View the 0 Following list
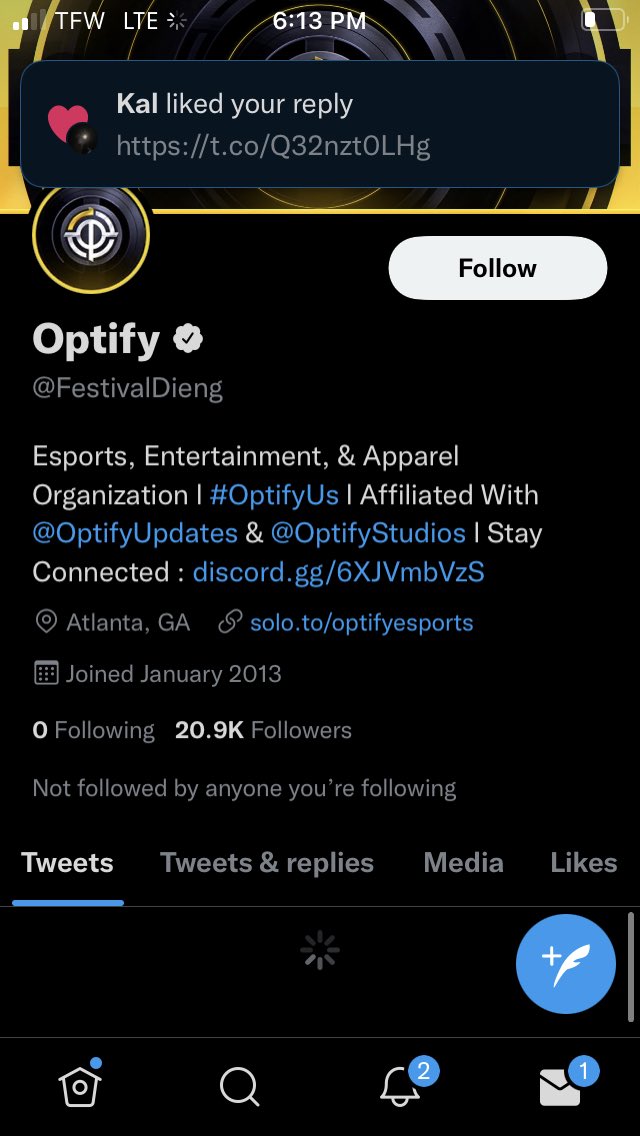Viewport: 640px width, 1136px height. (94, 730)
